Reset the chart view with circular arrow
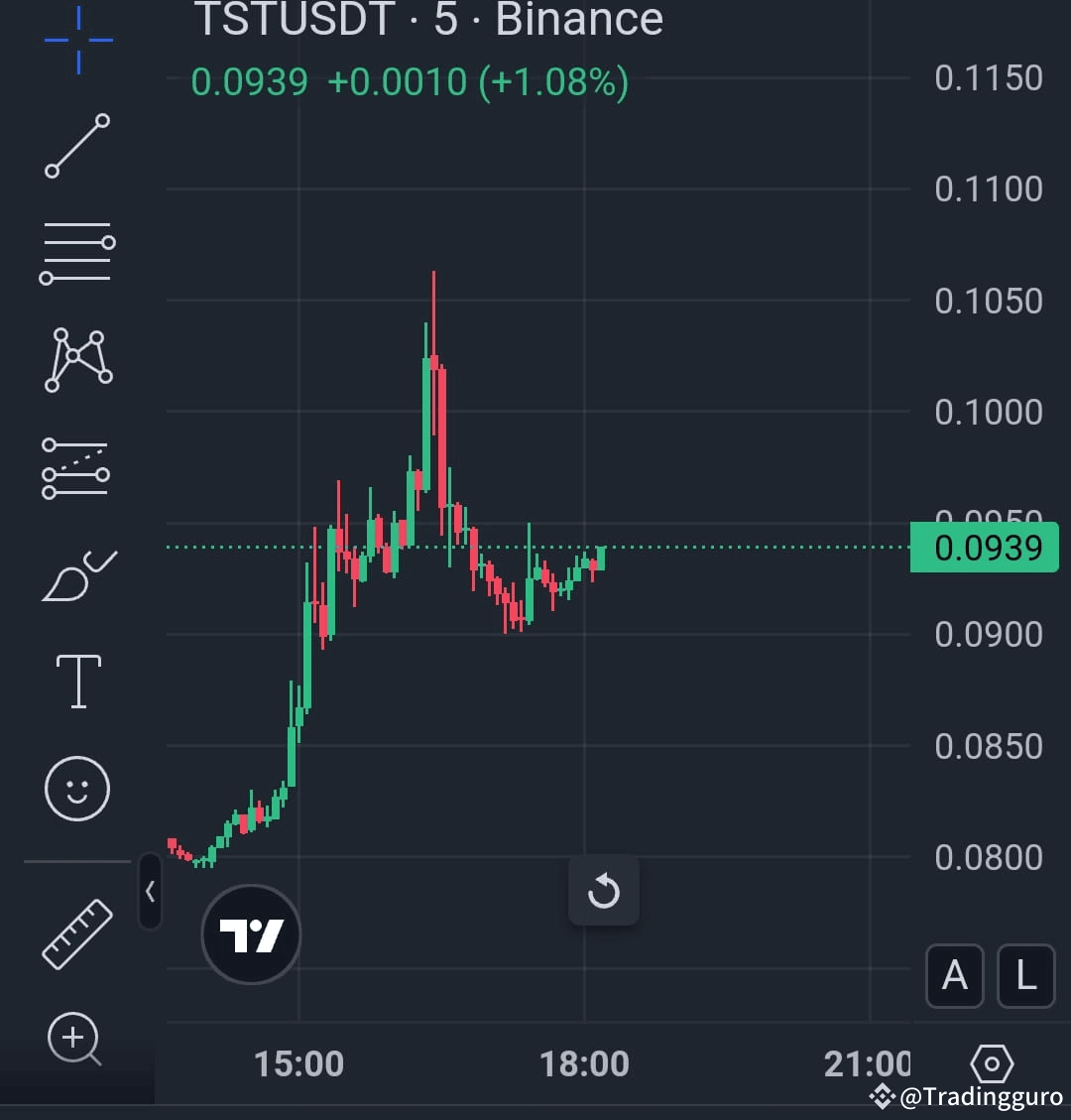This screenshot has width=1071, height=1120. [x=604, y=891]
